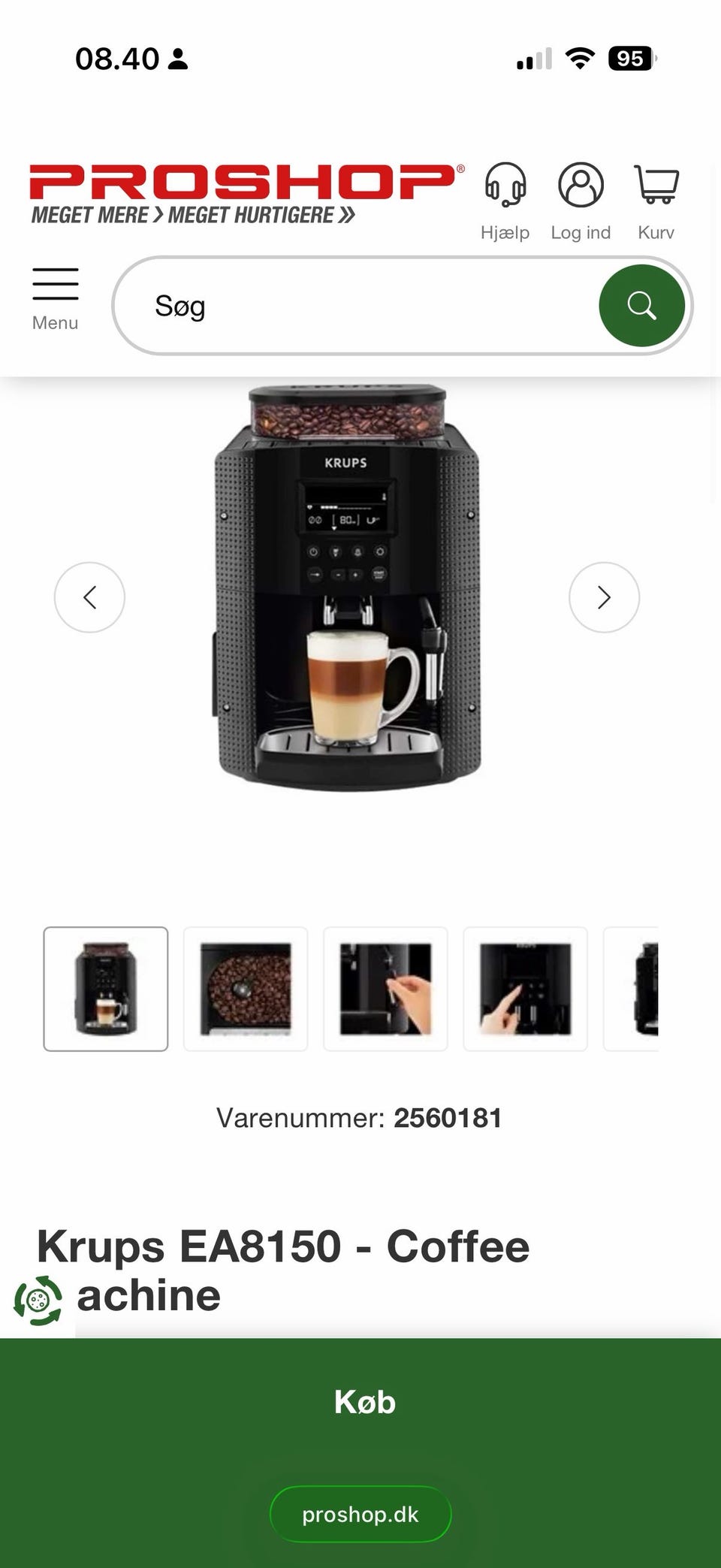Select the partially visible fifth thumbnail
This screenshot has width=721, height=1568.
click(x=632, y=989)
